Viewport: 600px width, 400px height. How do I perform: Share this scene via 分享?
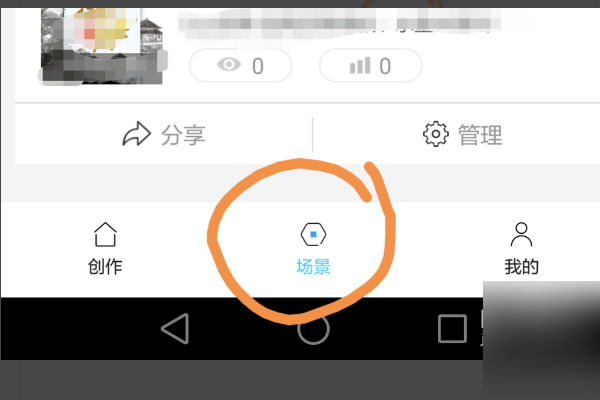(x=163, y=134)
